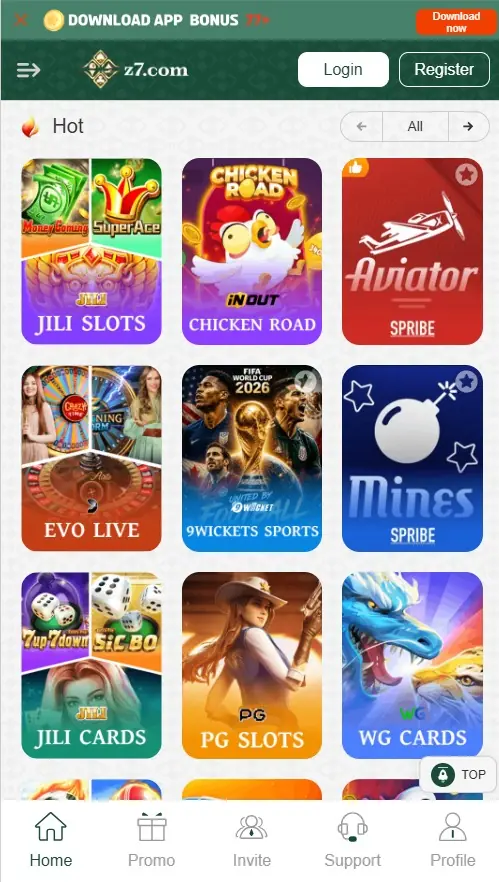The image size is (499, 882).
Task: Open the WG Cards tile
Action: pos(412,665)
